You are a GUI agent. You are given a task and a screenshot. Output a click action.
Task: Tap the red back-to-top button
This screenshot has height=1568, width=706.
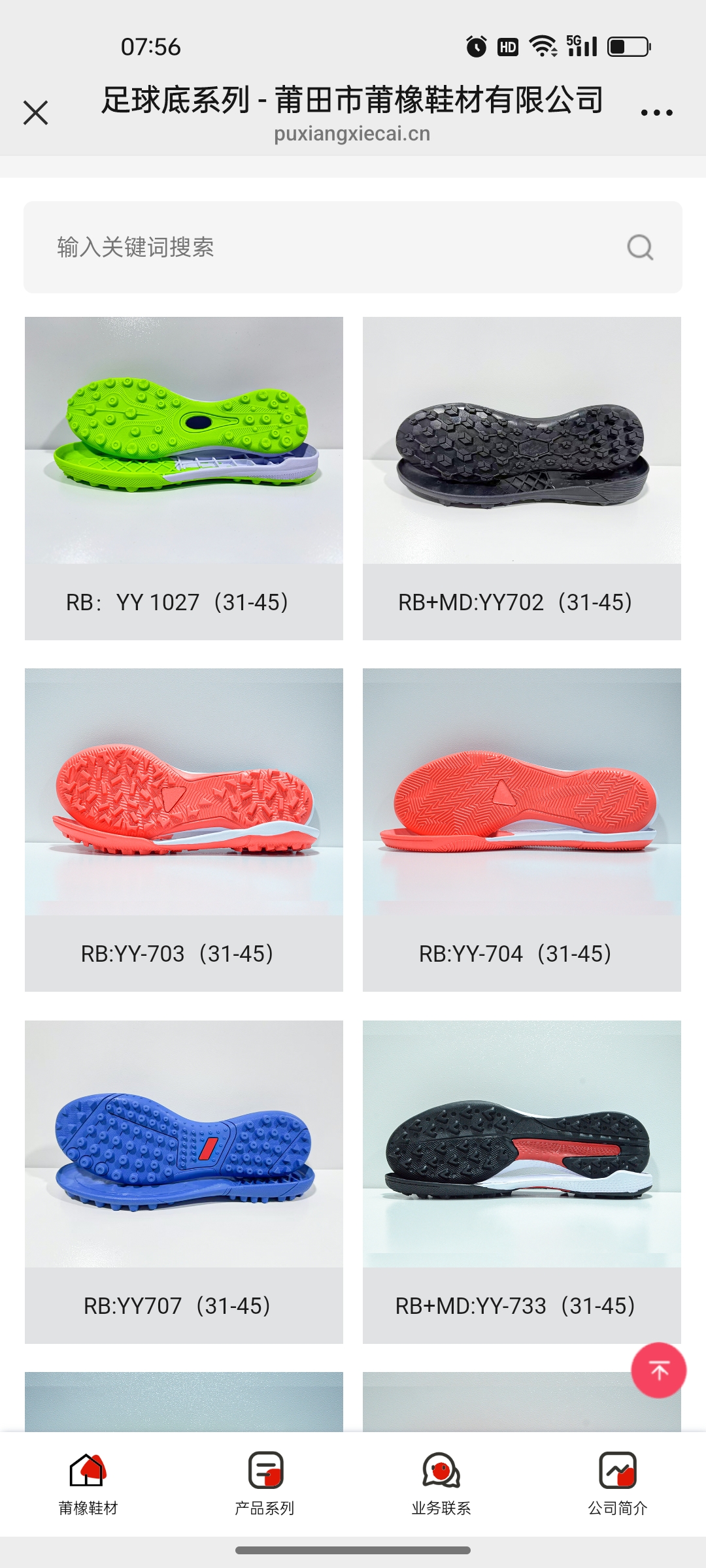pyautogui.click(x=658, y=1370)
